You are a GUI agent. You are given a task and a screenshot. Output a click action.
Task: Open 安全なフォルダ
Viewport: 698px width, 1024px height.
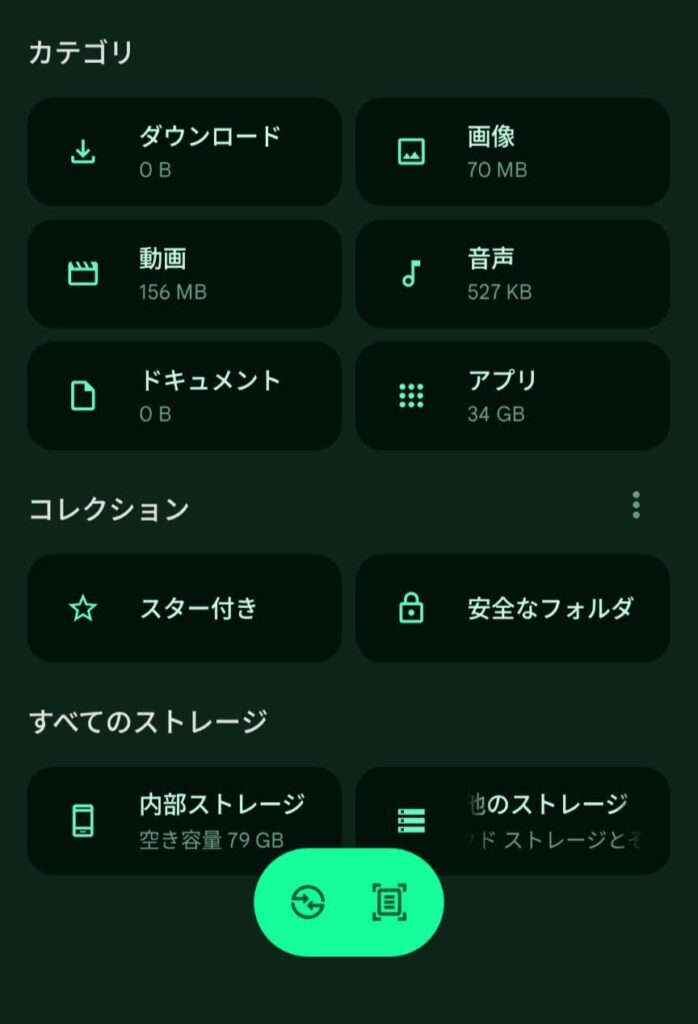click(512, 608)
